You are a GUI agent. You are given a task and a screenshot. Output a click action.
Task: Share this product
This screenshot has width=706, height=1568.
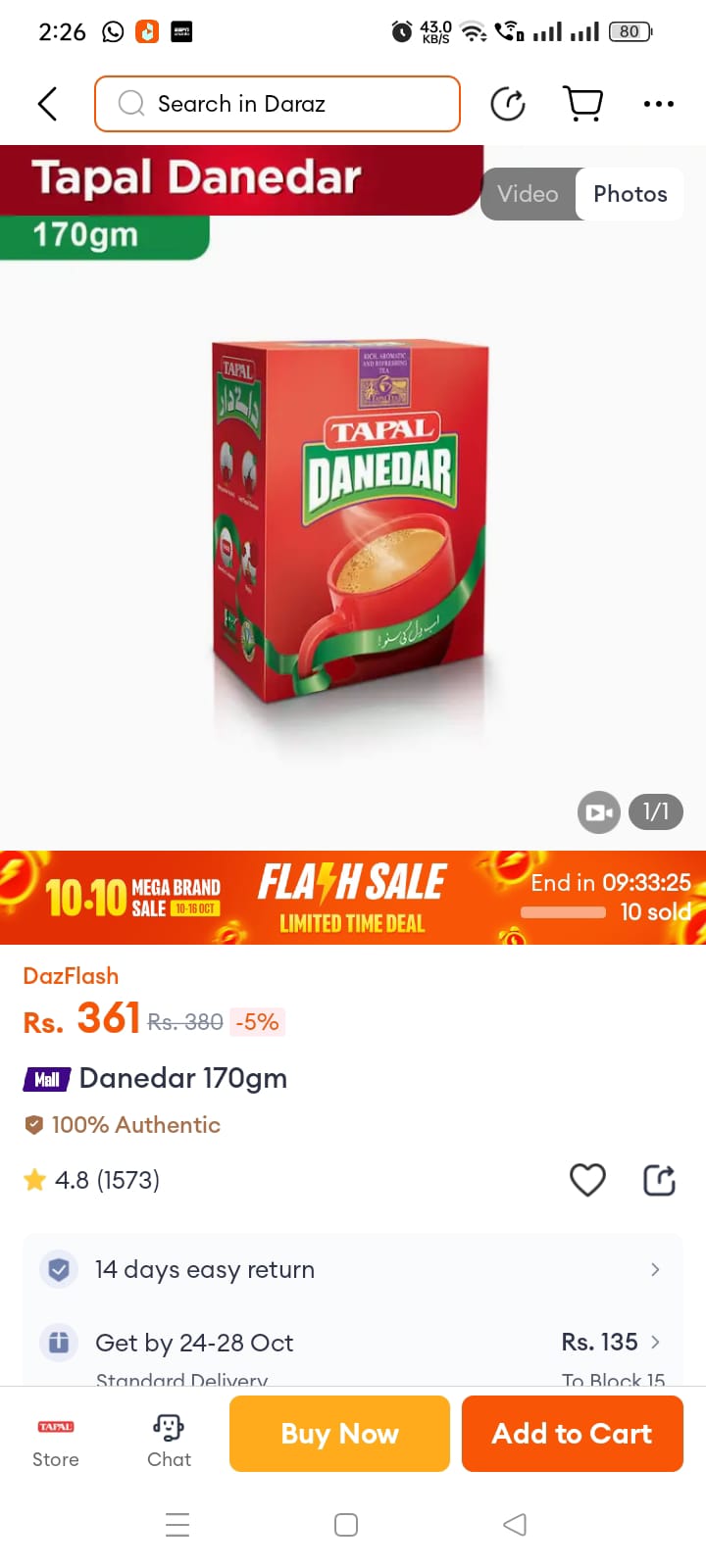point(659,1180)
